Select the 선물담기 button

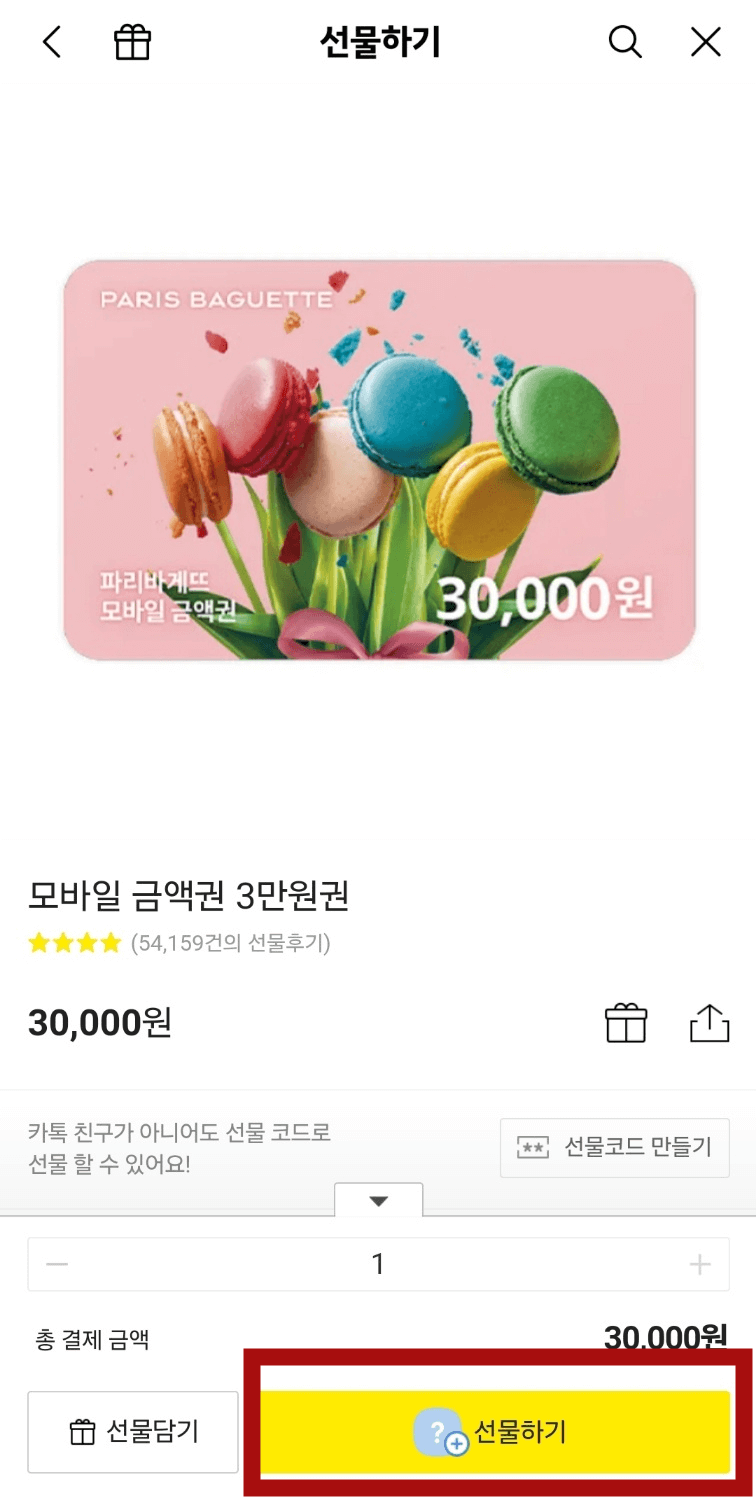pos(133,1430)
